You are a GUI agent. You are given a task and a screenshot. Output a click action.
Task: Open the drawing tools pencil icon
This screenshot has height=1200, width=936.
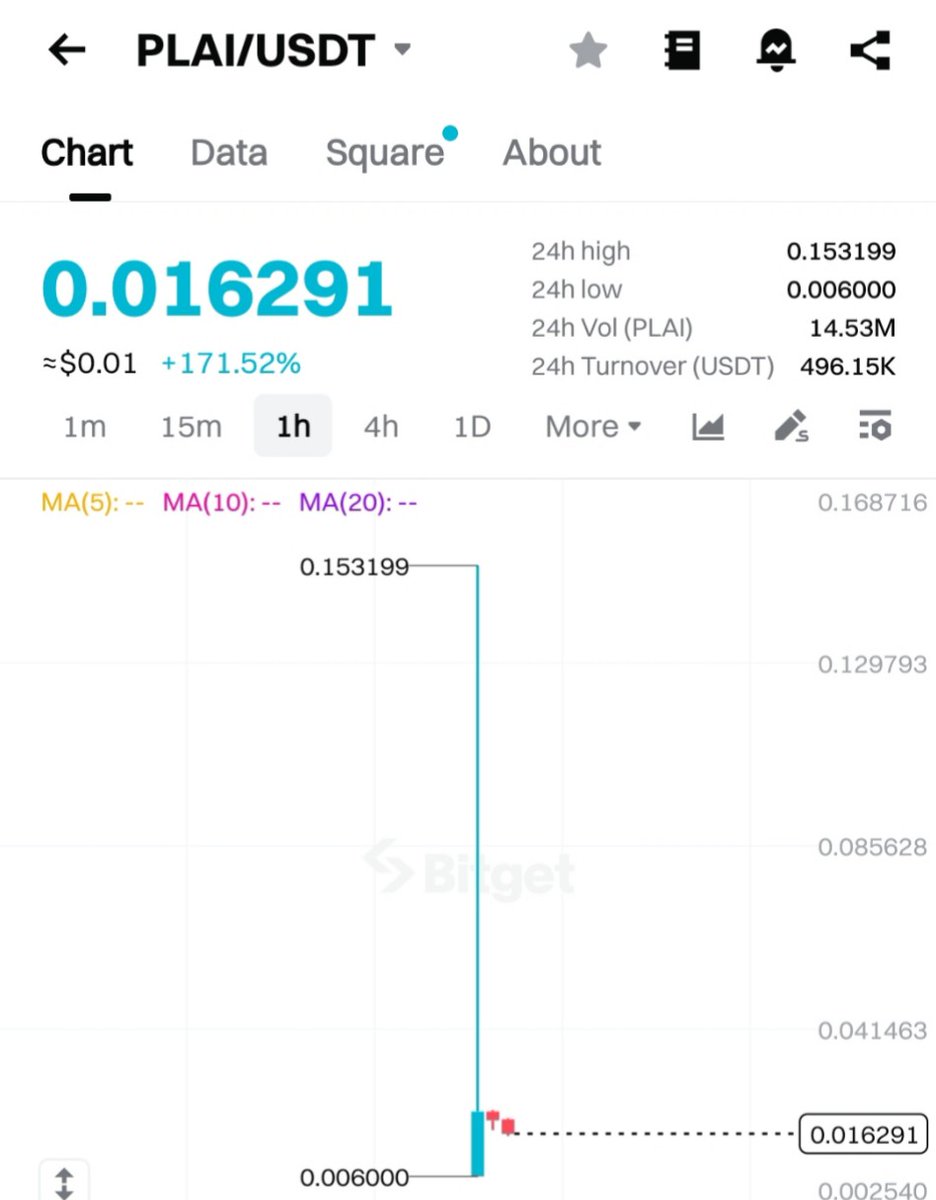tap(791, 427)
